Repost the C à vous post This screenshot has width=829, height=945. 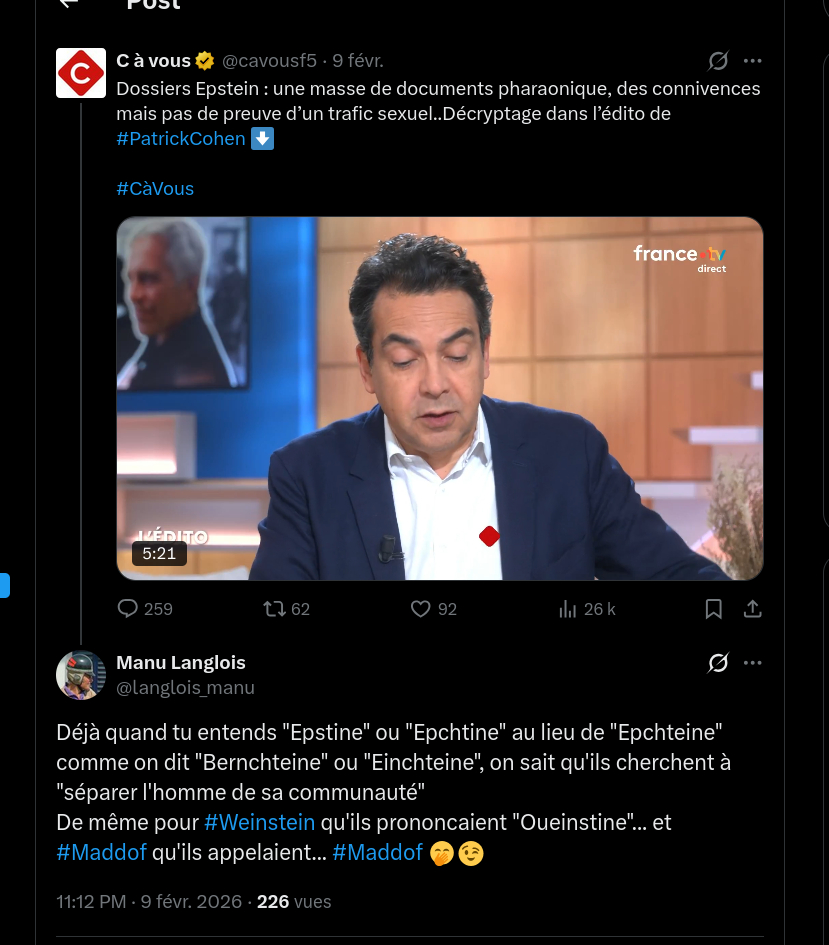pos(273,608)
